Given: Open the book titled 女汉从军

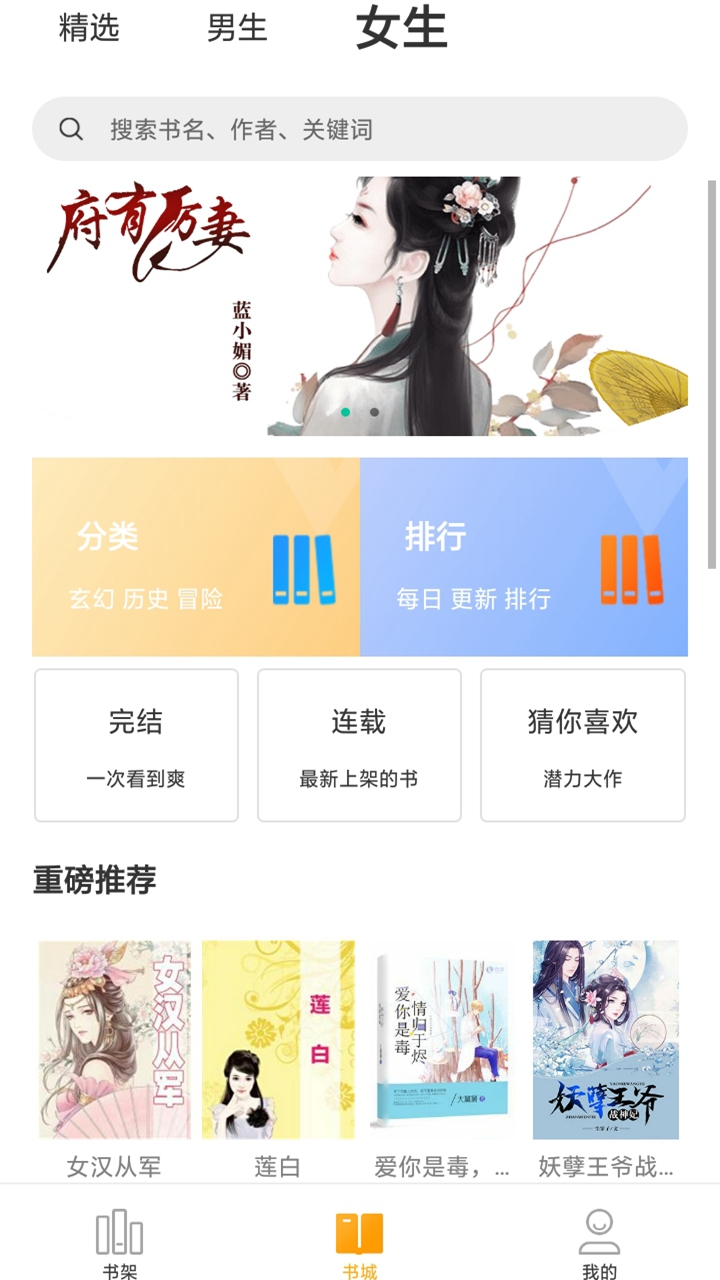Looking at the screenshot, I should [x=113, y=1040].
